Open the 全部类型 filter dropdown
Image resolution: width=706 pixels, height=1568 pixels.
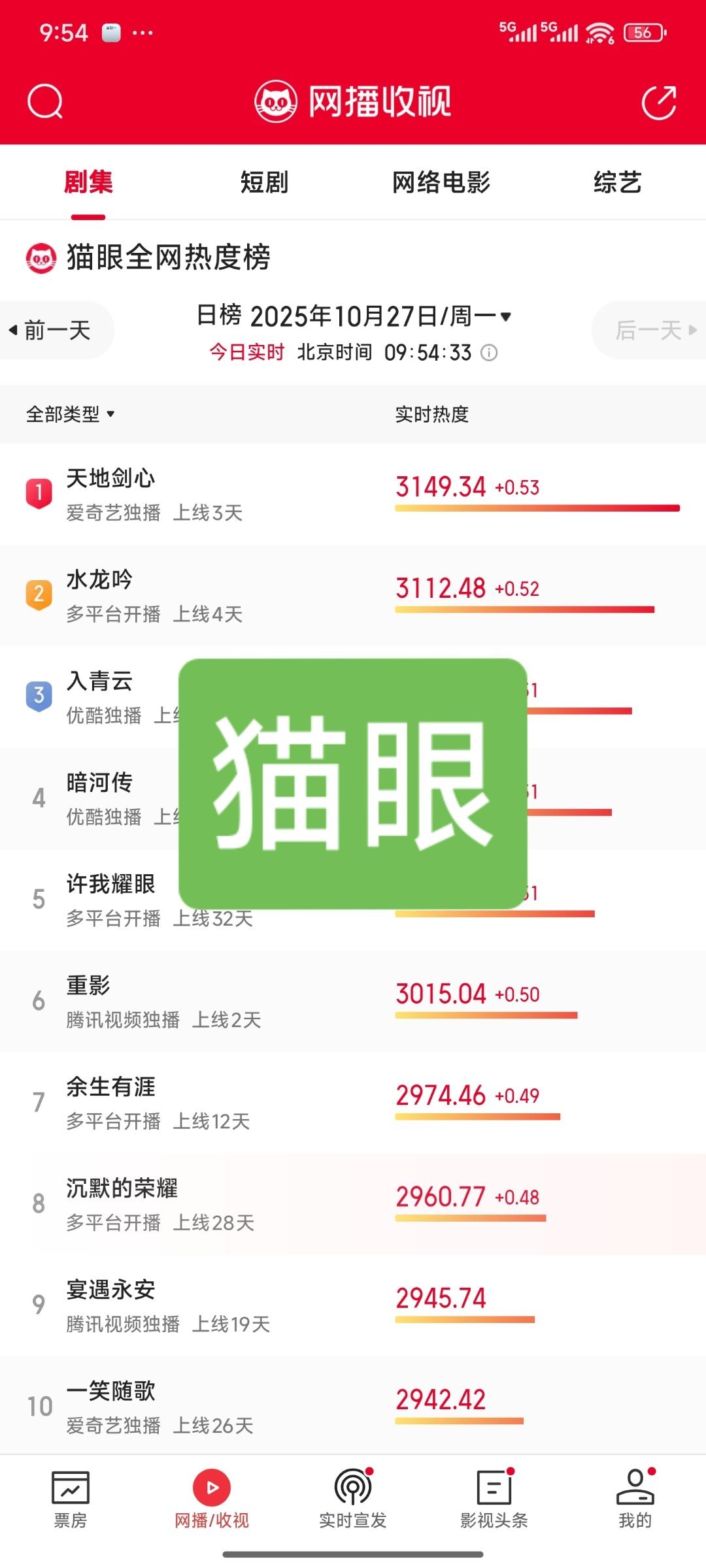[70, 414]
